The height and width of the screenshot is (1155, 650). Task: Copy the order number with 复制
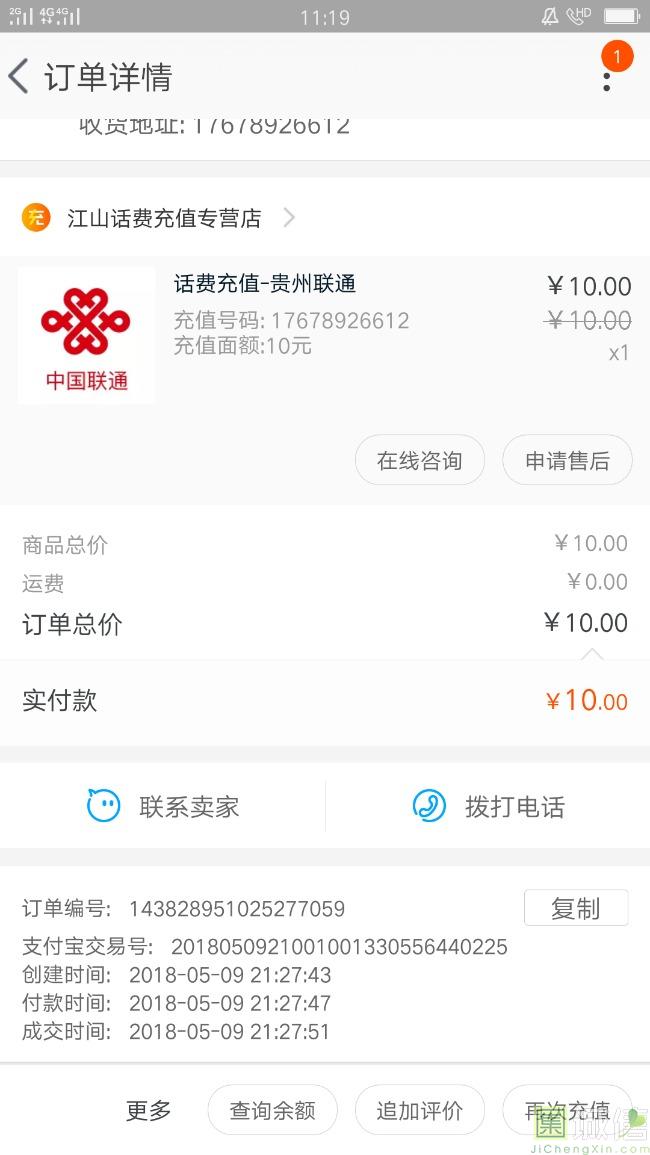click(576, 908)
